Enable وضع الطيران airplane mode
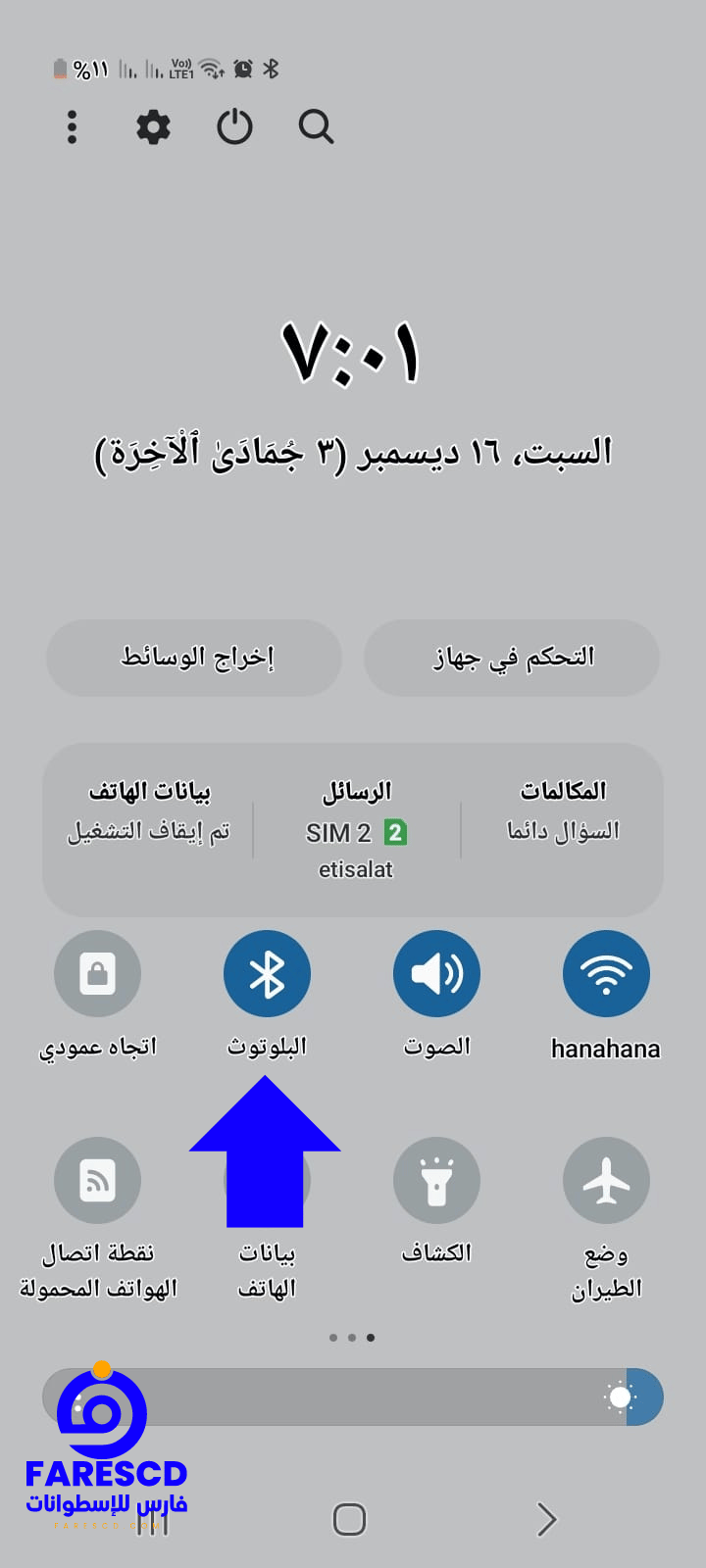 click(x=606, y=1180)
